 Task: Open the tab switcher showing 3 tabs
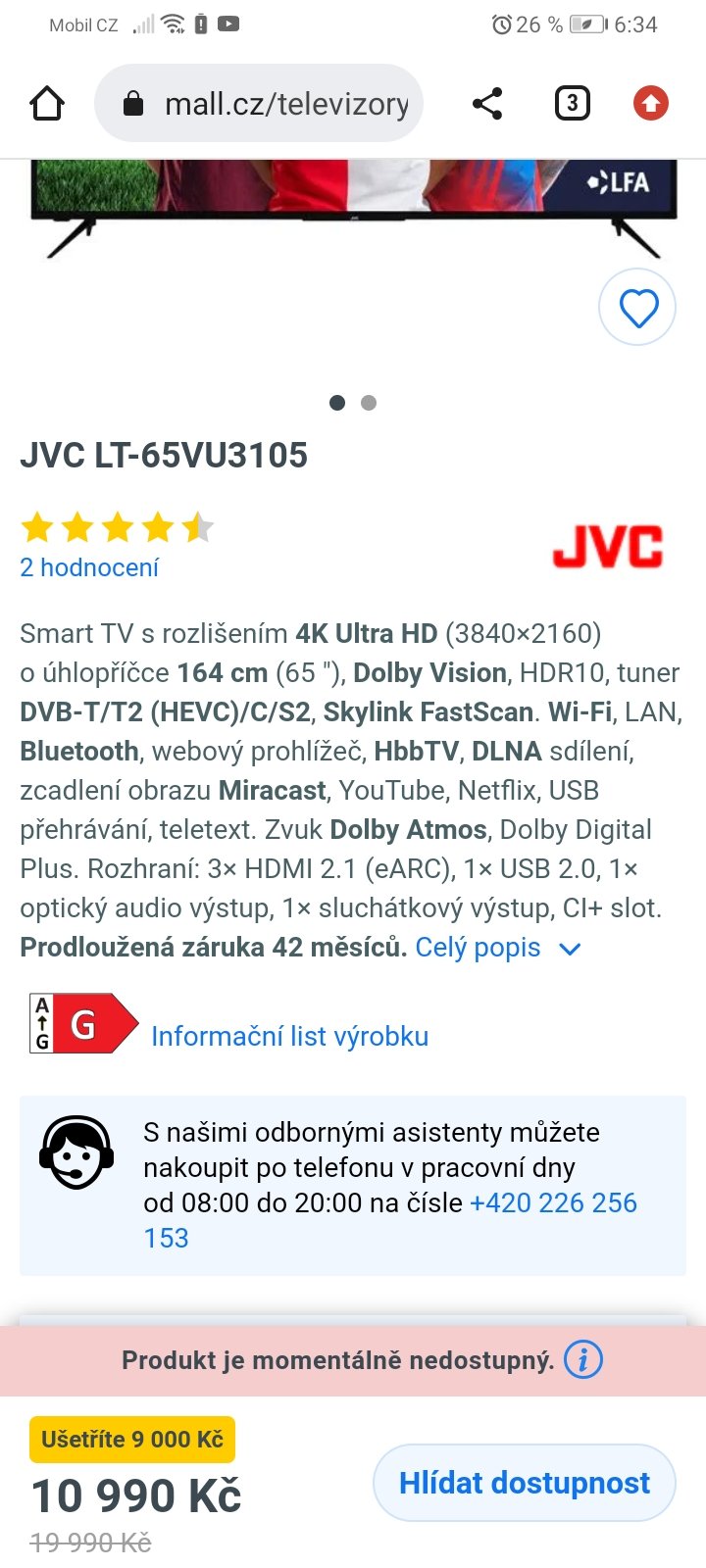572,103
